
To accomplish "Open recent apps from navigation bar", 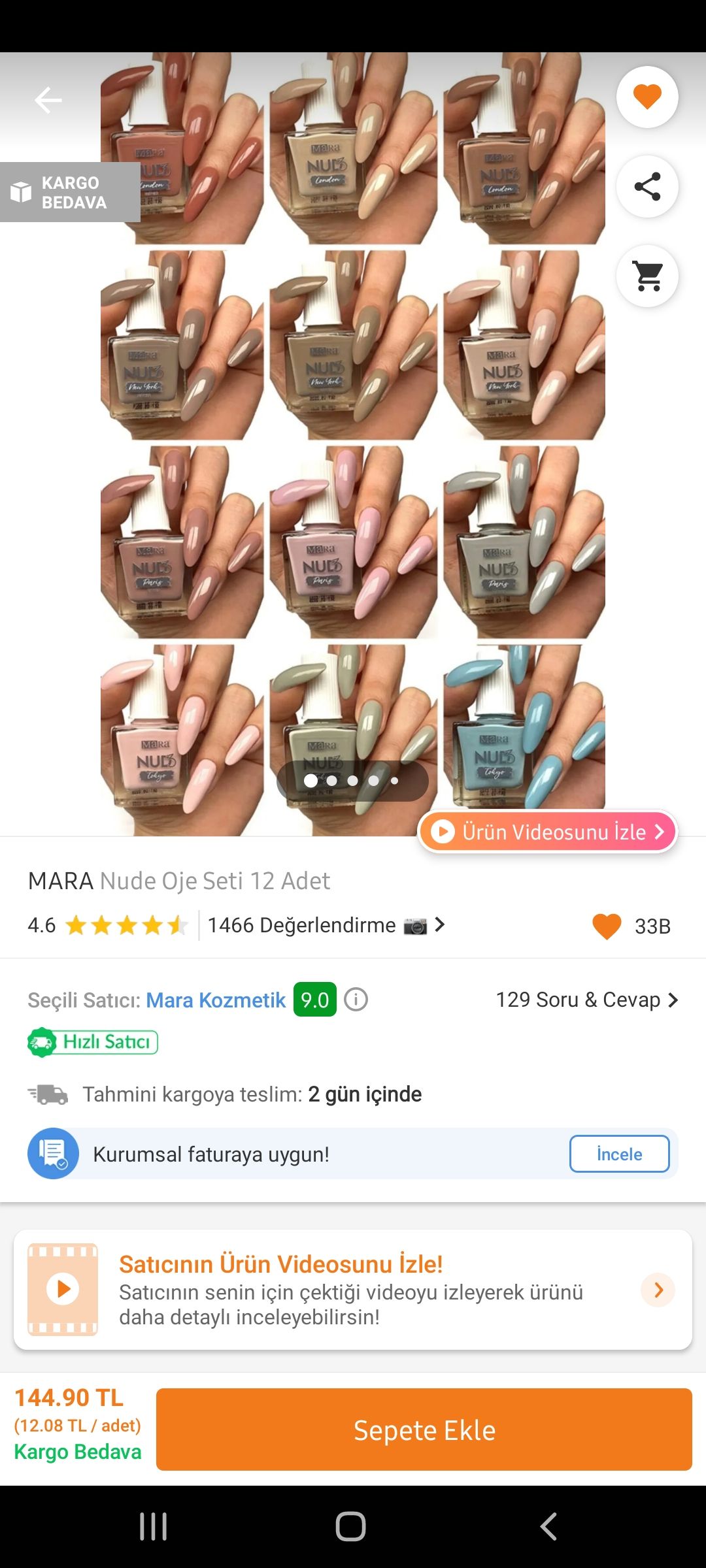I will (154, 1527).
